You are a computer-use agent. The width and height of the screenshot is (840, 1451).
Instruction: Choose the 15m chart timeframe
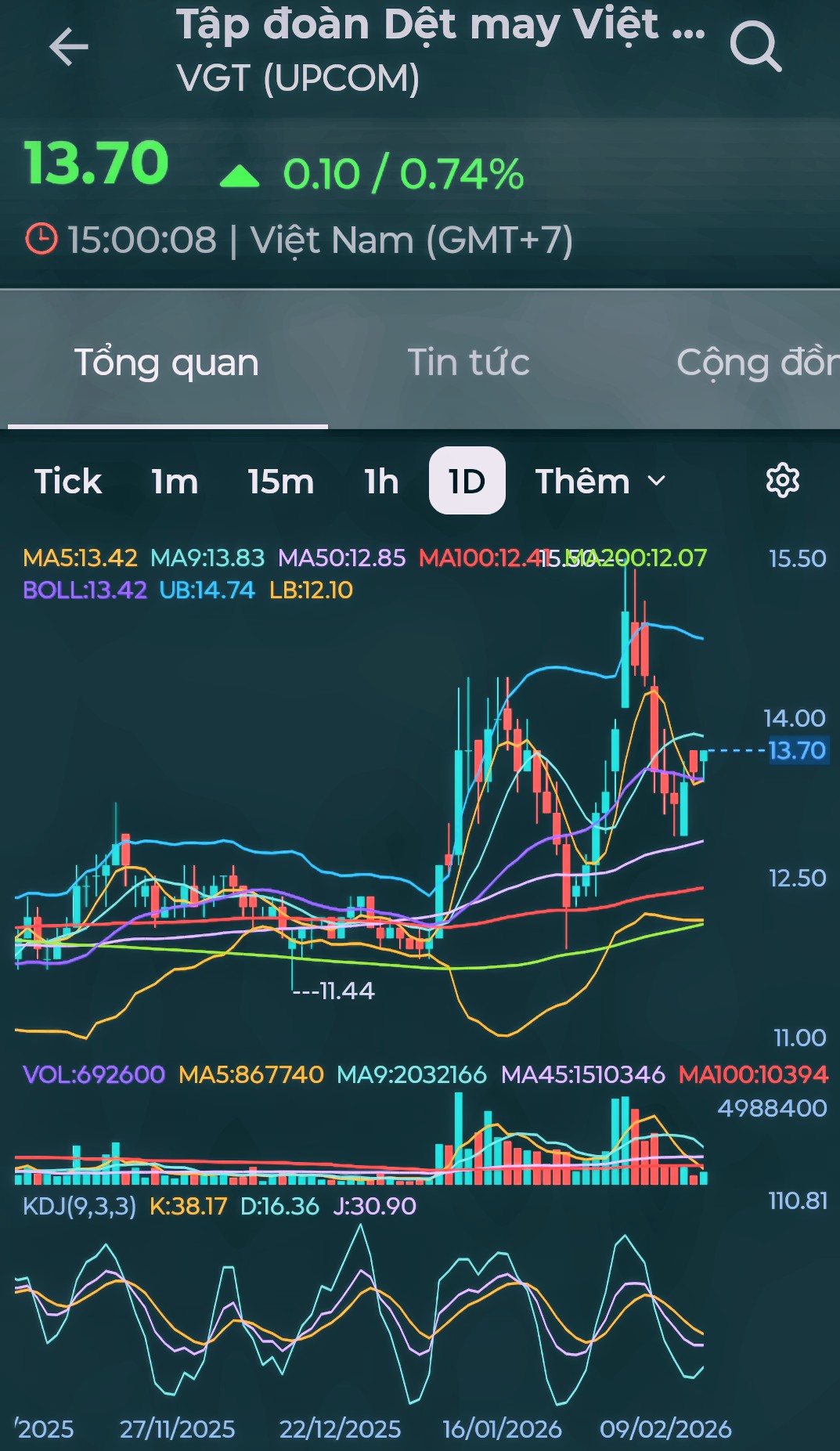click(x=280, y=481)
